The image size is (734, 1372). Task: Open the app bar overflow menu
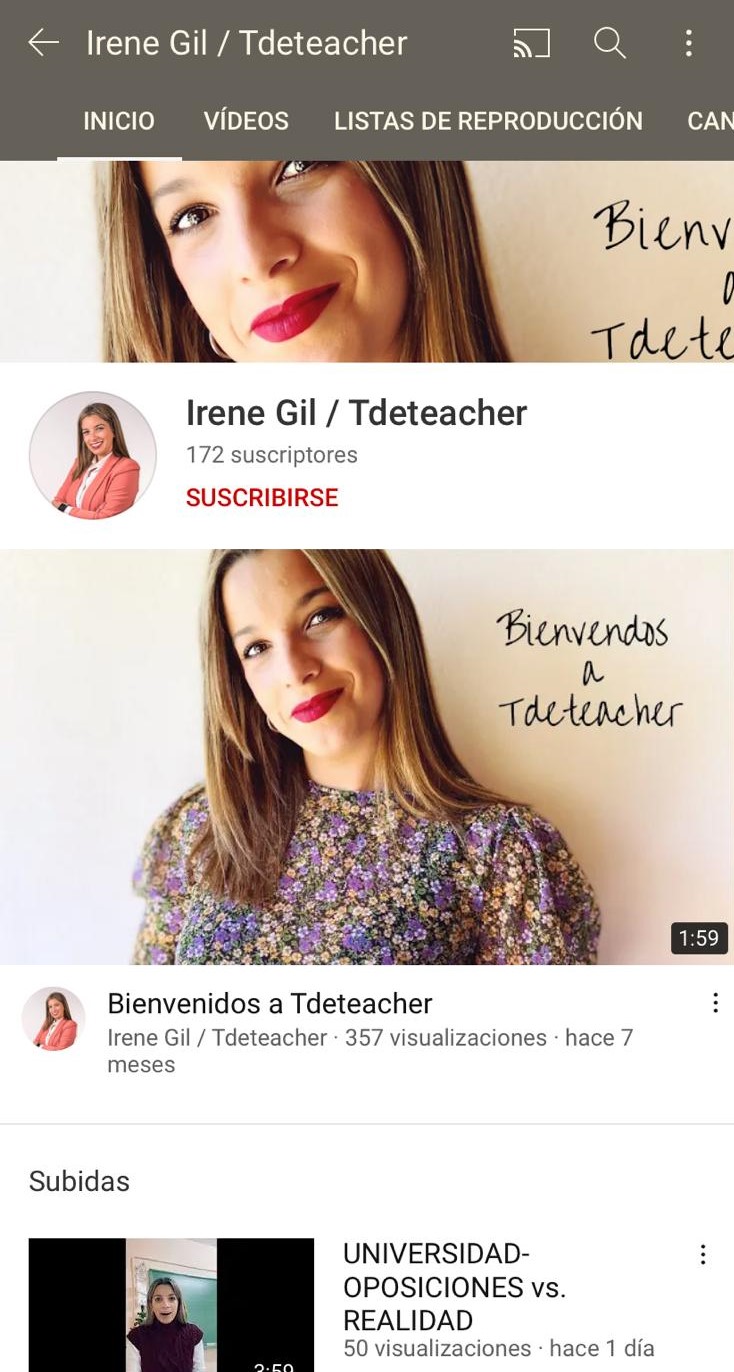pos(689,43)
